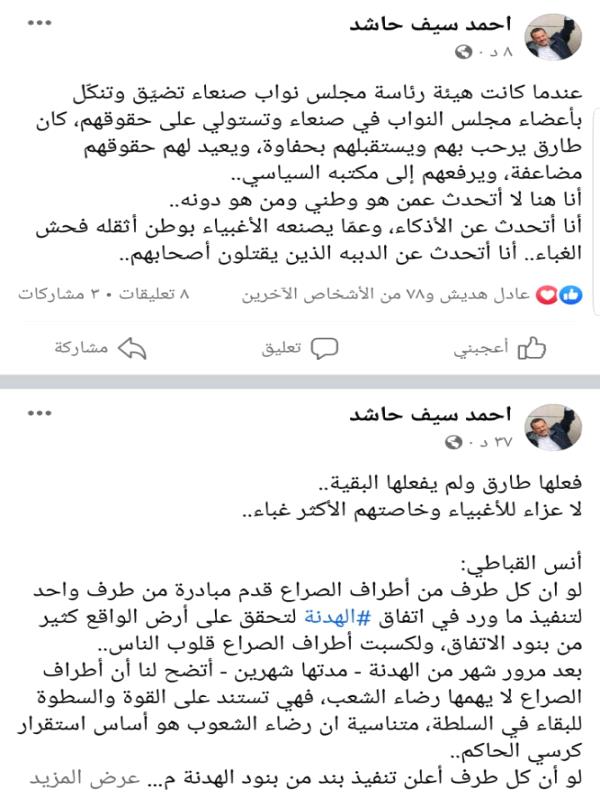
Task: Open the #الهدنة hashtag
Action: click(337, 617)
